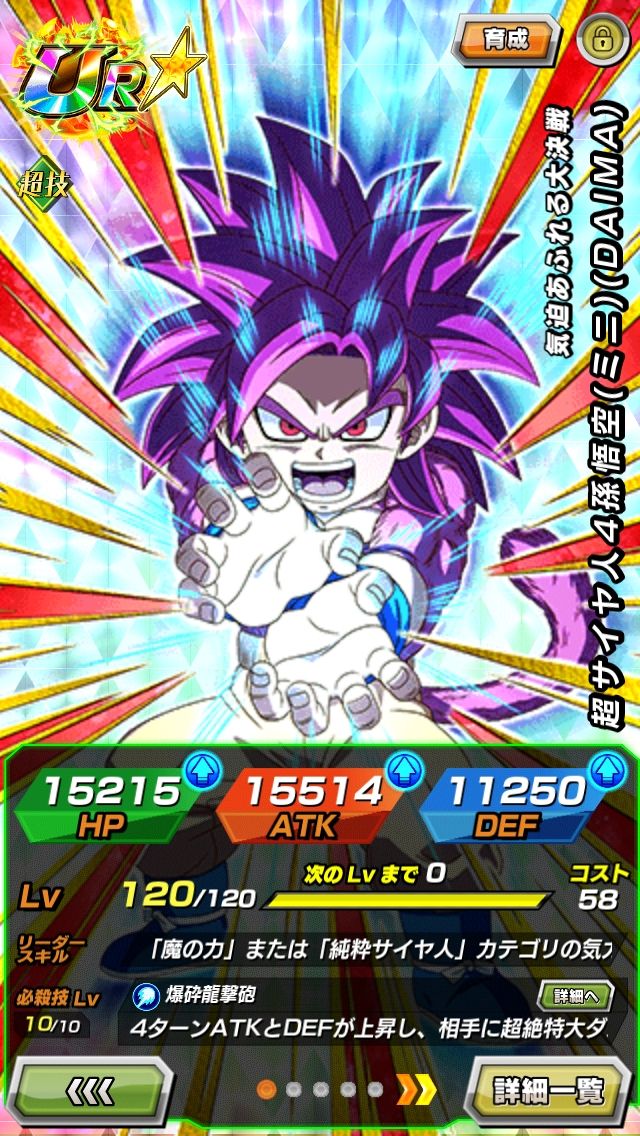
Task: Tap the ATK boost arrow icon
Action: (x=401, y=768)
